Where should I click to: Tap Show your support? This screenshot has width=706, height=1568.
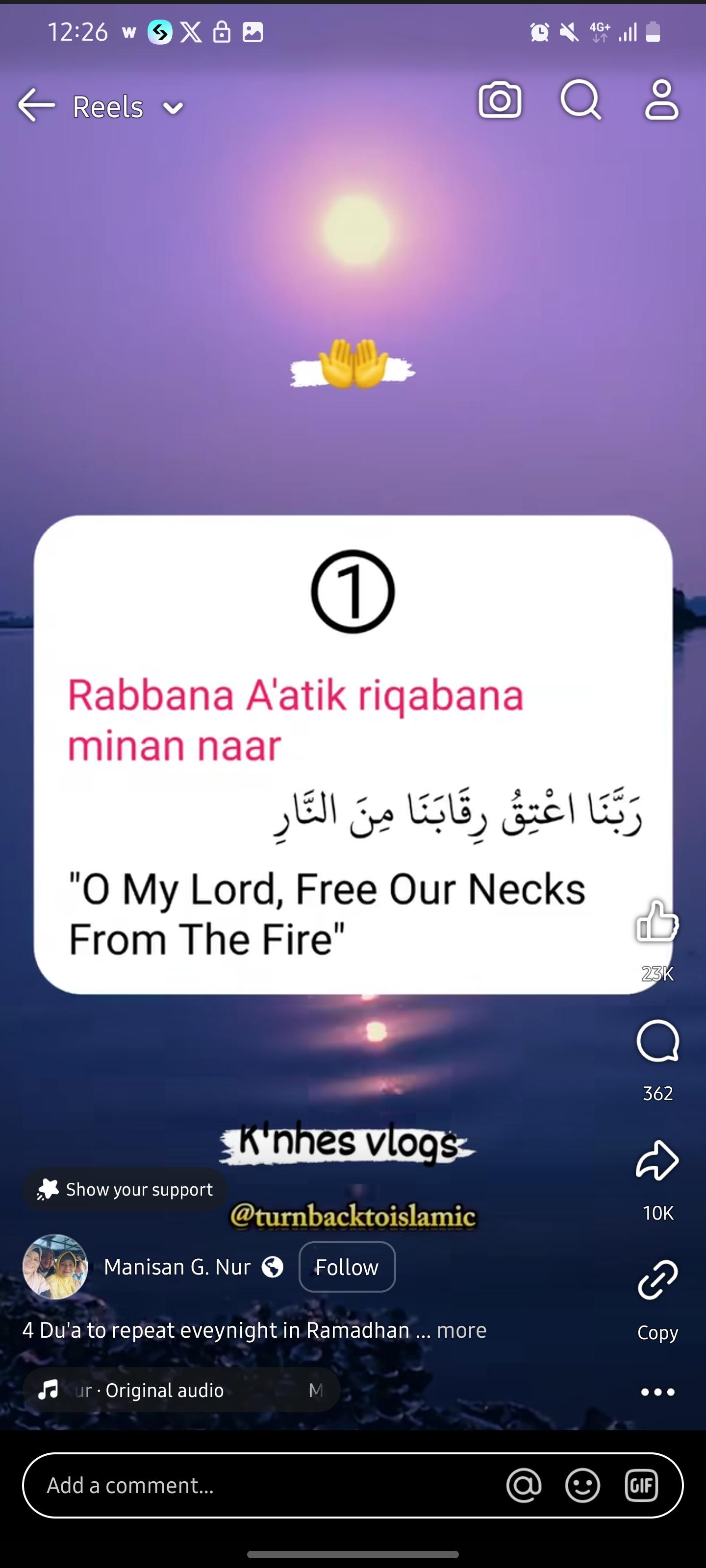[126, 1189]
